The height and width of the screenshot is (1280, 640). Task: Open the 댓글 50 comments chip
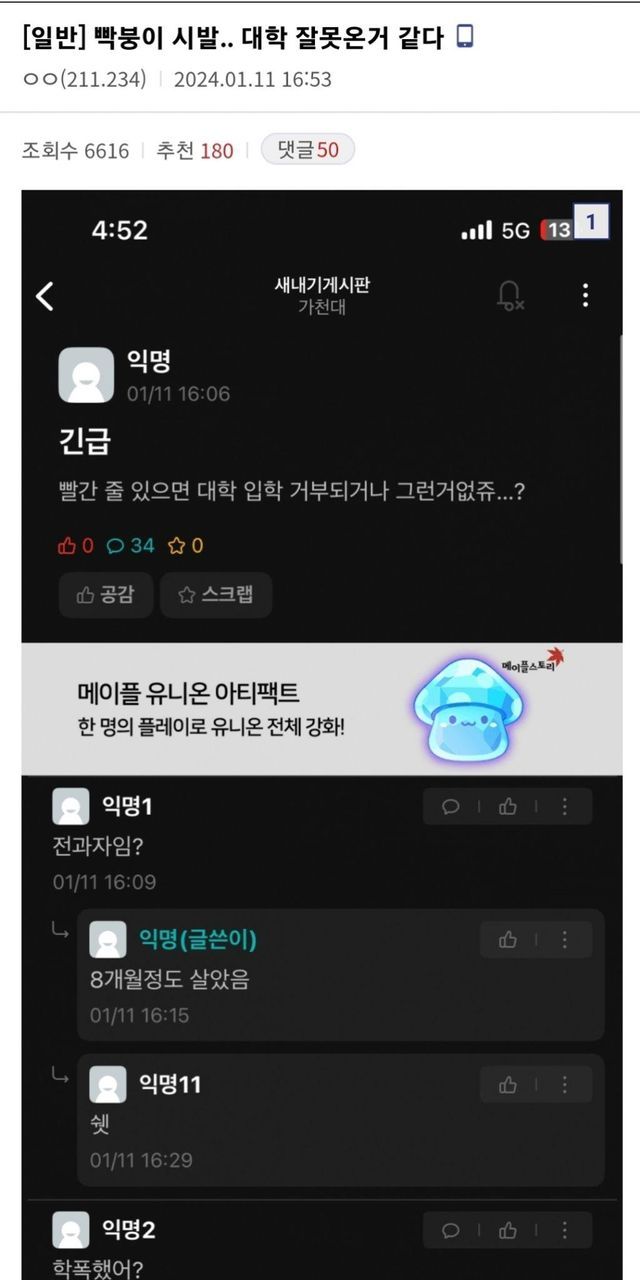(x=307, y=151)
